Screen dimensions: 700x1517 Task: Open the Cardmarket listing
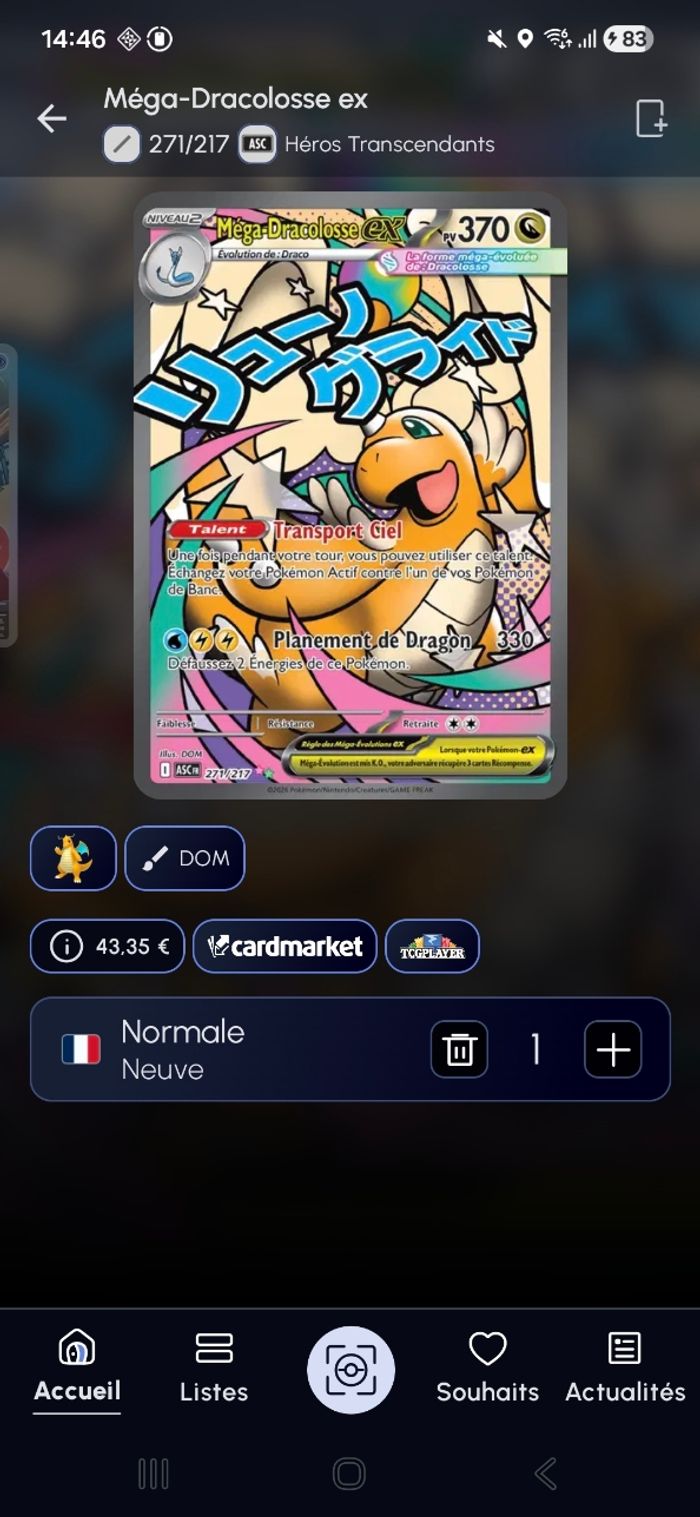(x=285, y=946)
